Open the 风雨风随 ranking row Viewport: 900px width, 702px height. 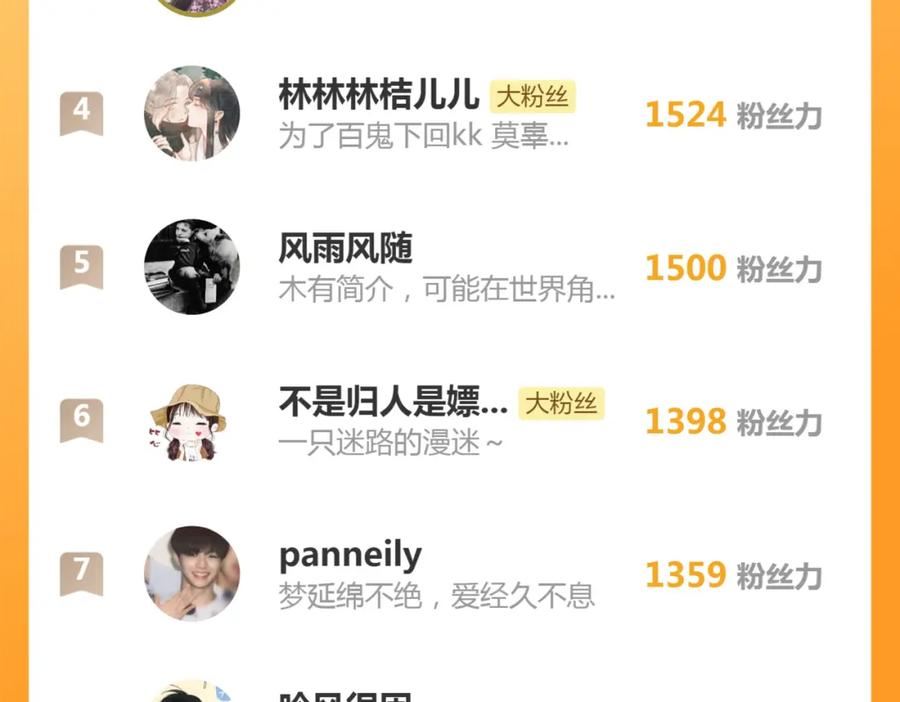[449, 267]
